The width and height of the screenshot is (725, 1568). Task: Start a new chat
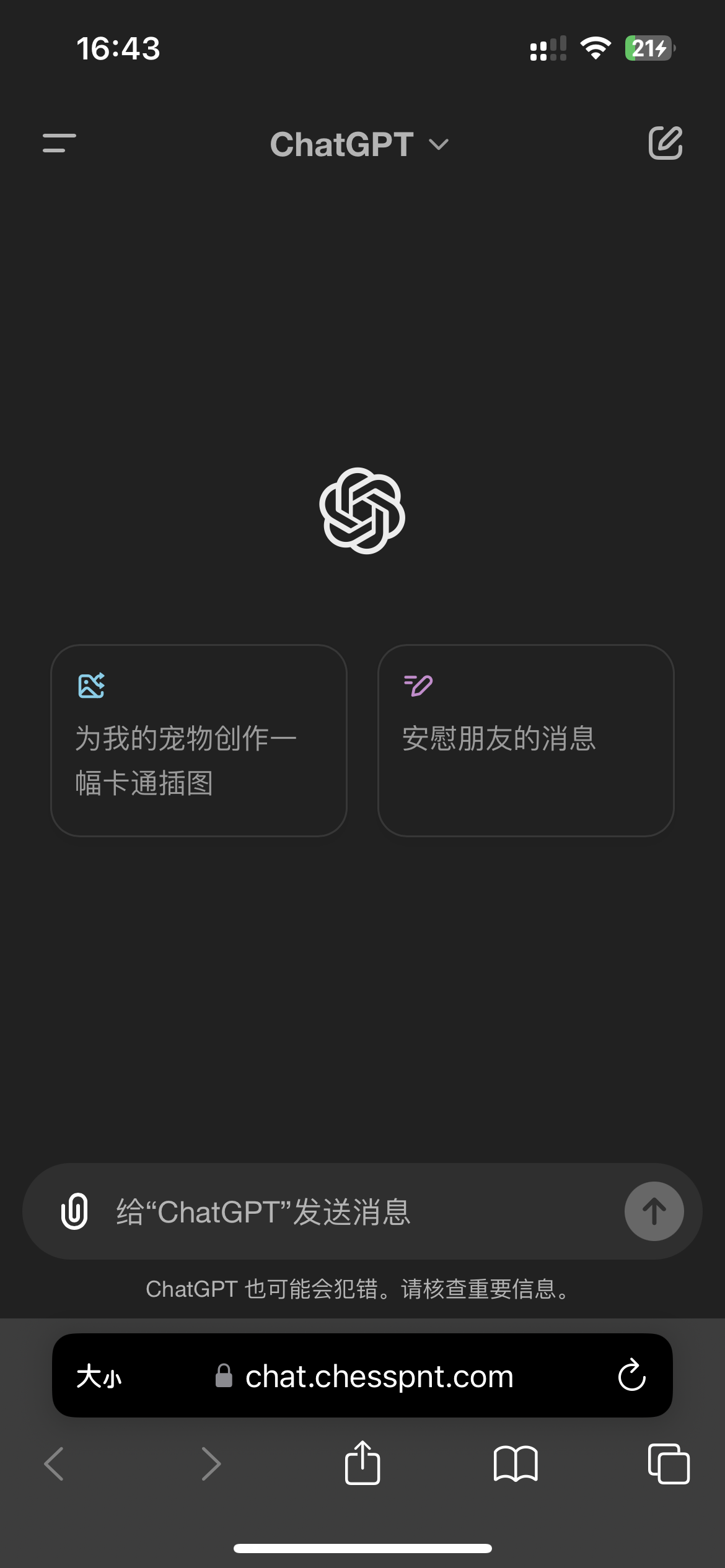(x=665, y=143)
